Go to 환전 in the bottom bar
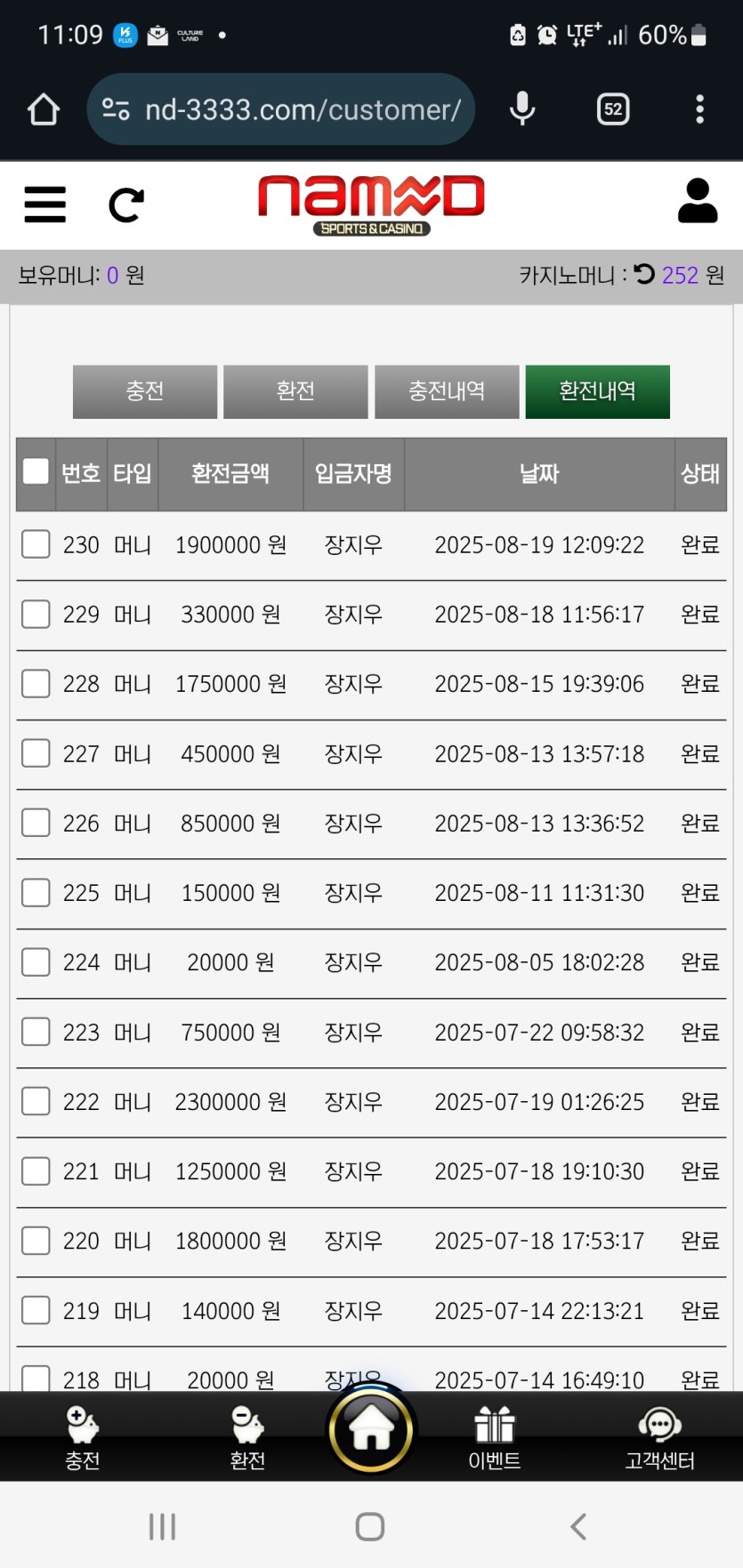The image size is (743, 1568). [247, 1437]
